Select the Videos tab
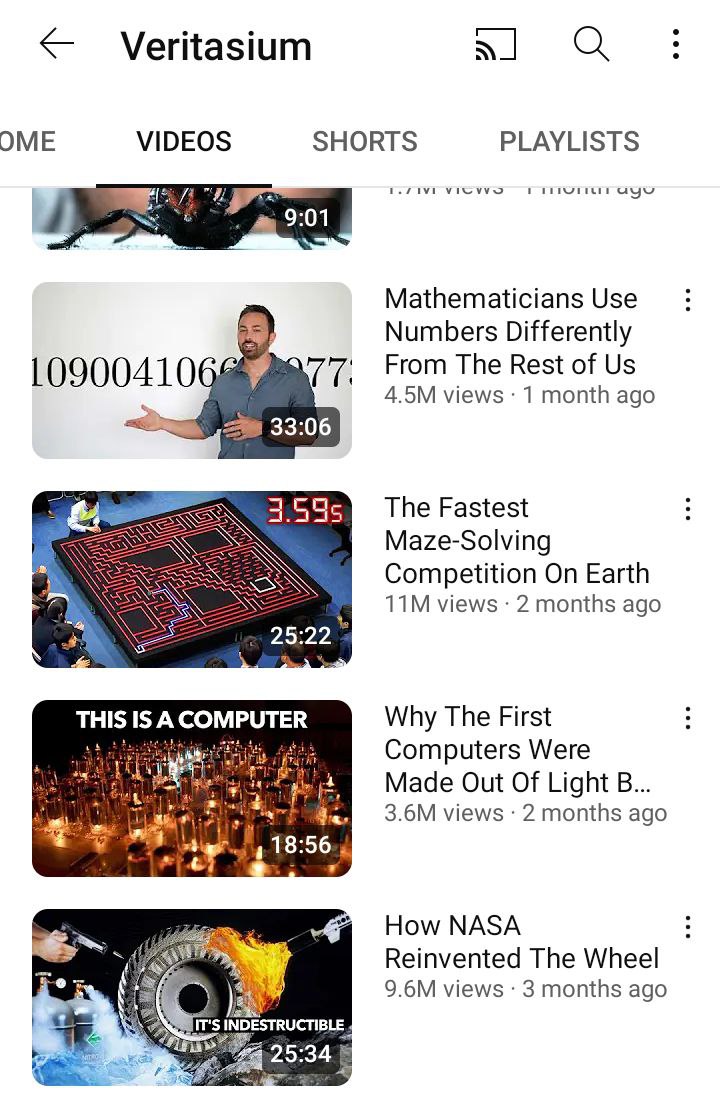The height and width of the screenshot is (1112, 720). pyautogui.click(x=184, y=142)
